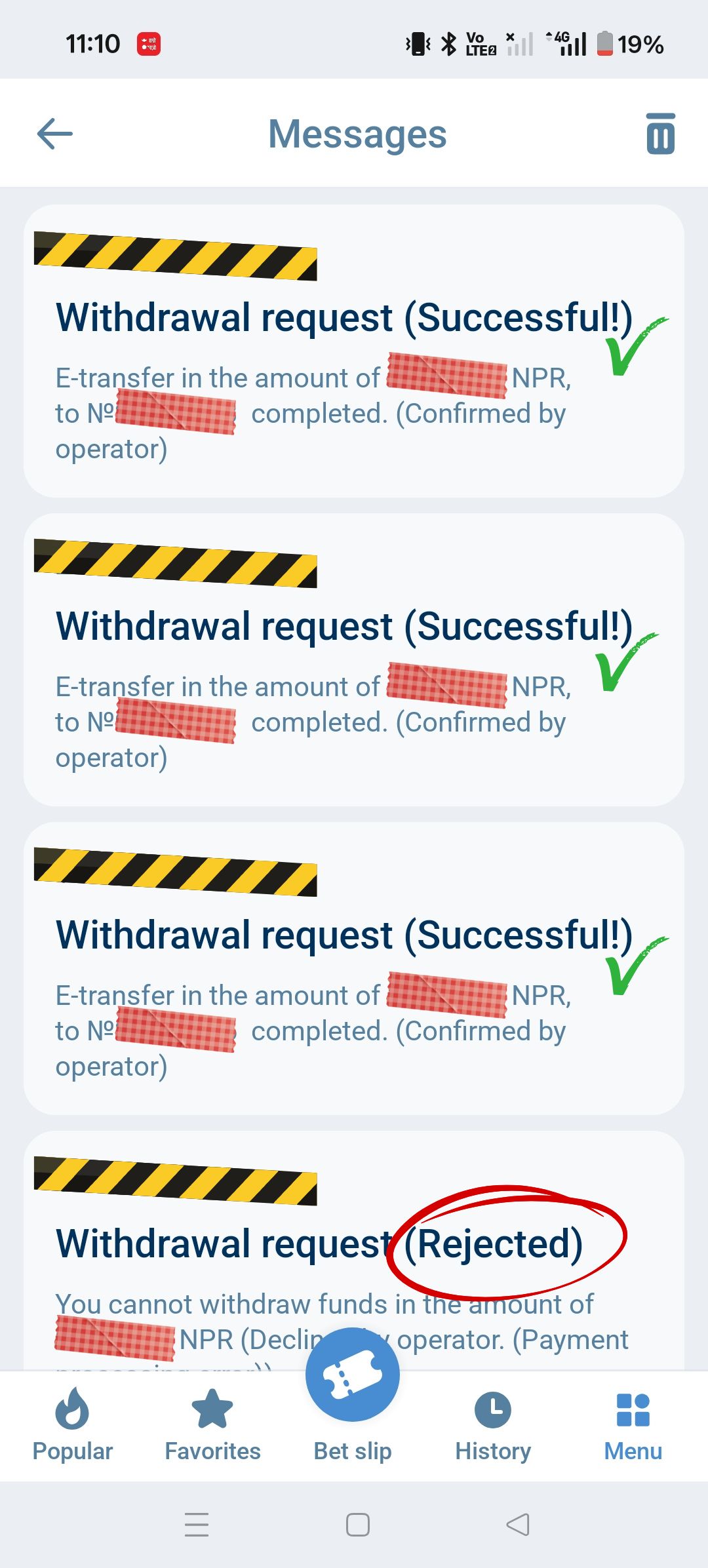The width and height of the screenshot is (708, 1568).
Task: Tap the trash icon to delete messages
Action: coord(660,134)
